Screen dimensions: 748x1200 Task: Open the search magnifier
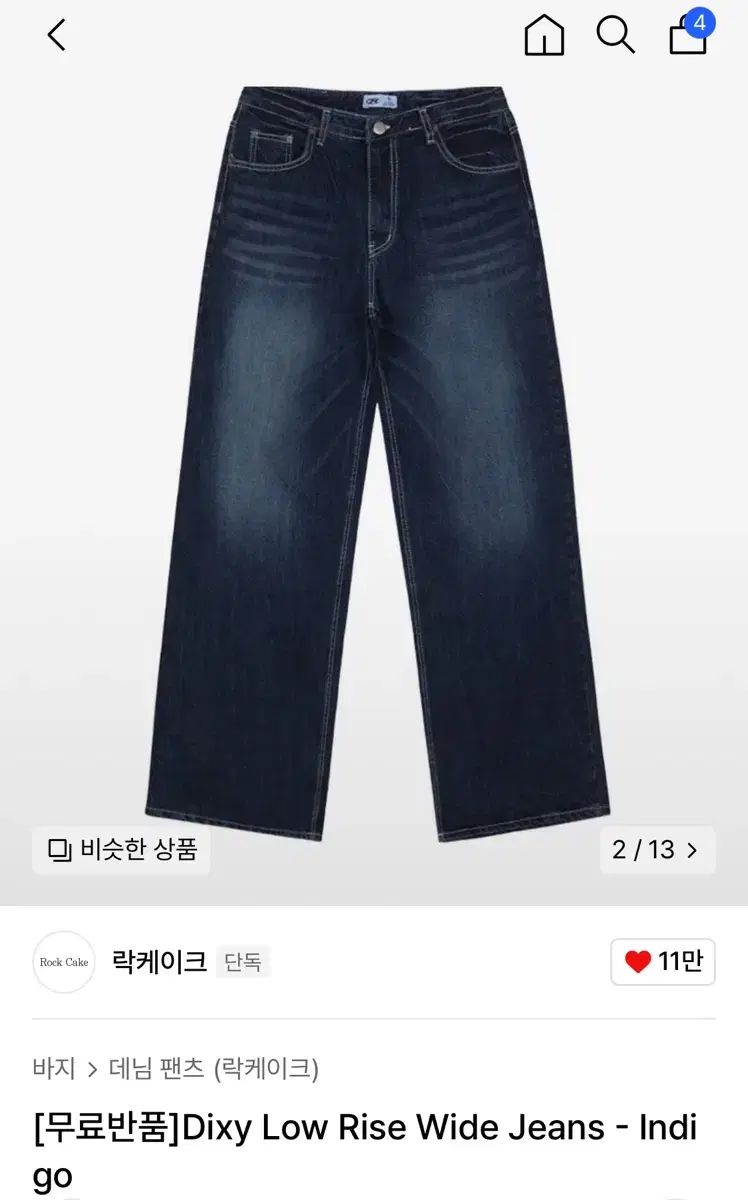coord(615,36)
